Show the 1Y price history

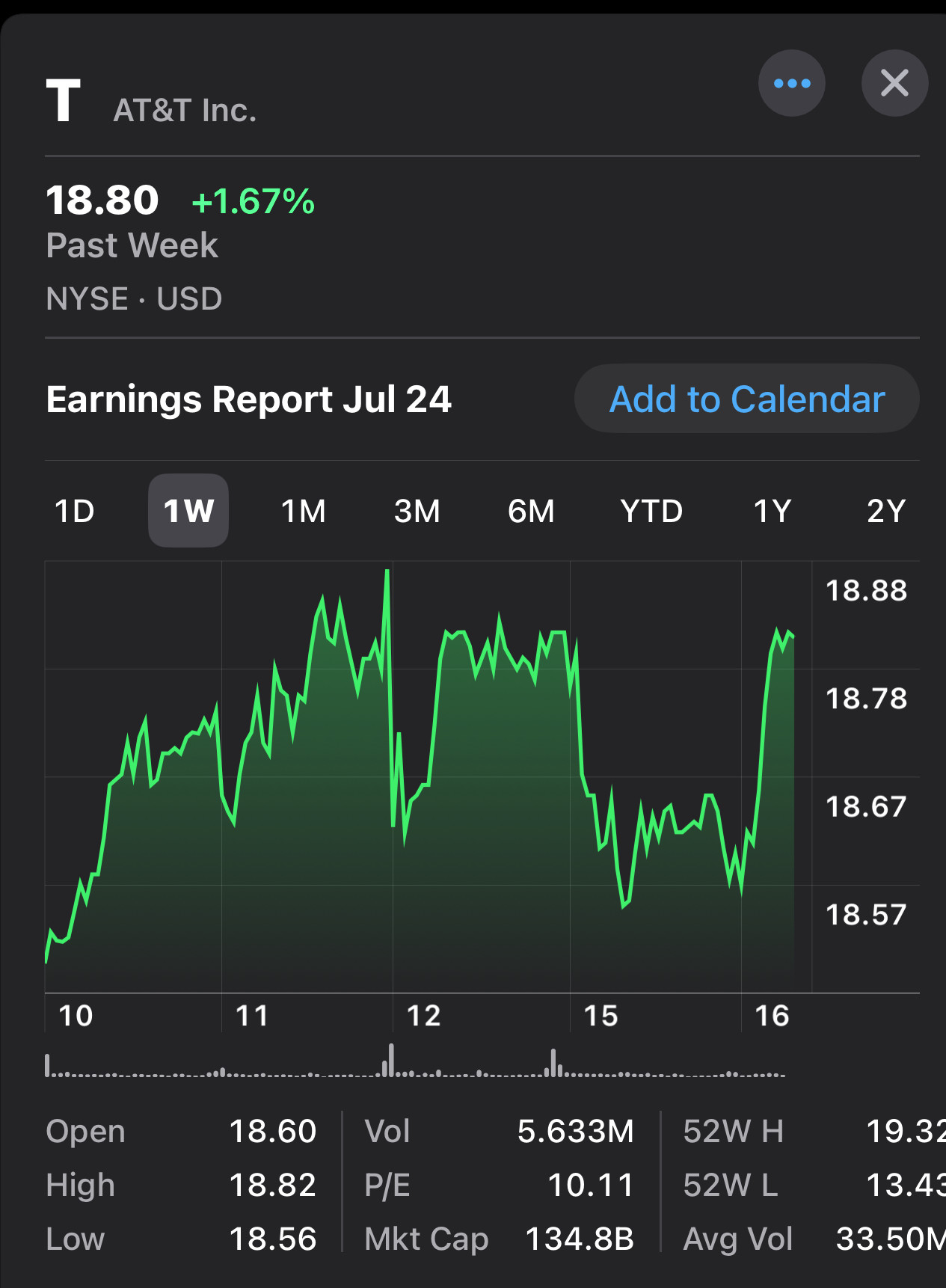[x=772, y=512]
